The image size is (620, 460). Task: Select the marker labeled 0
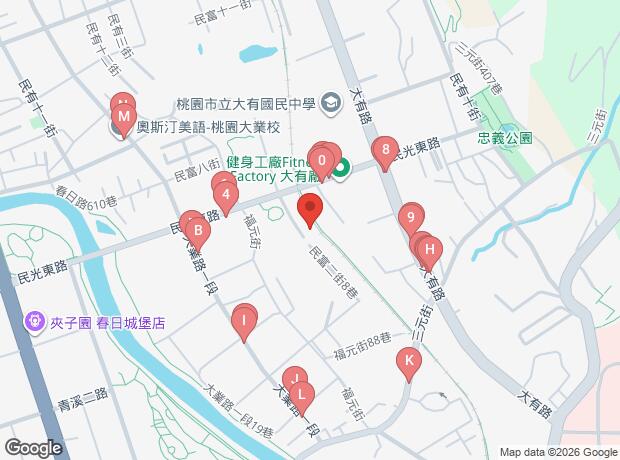click(322, 158)
